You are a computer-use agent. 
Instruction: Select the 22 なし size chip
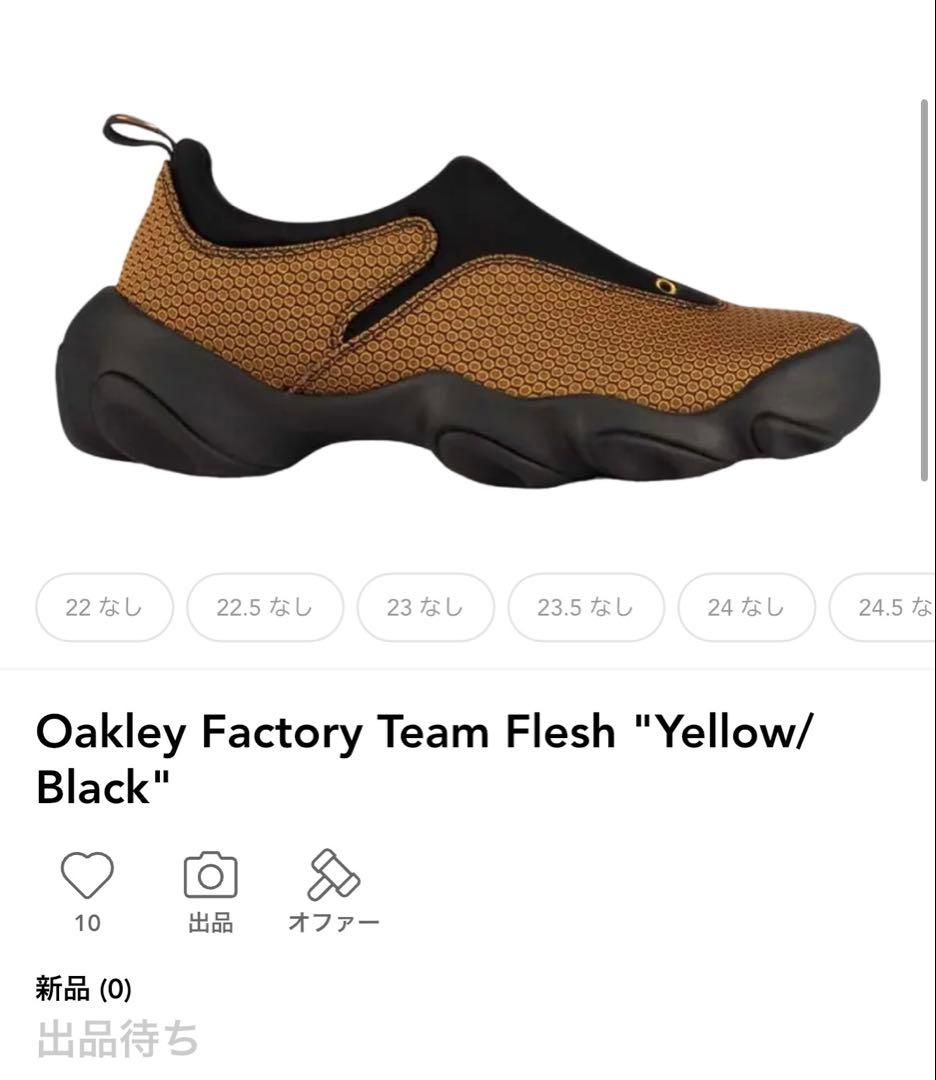104,607
